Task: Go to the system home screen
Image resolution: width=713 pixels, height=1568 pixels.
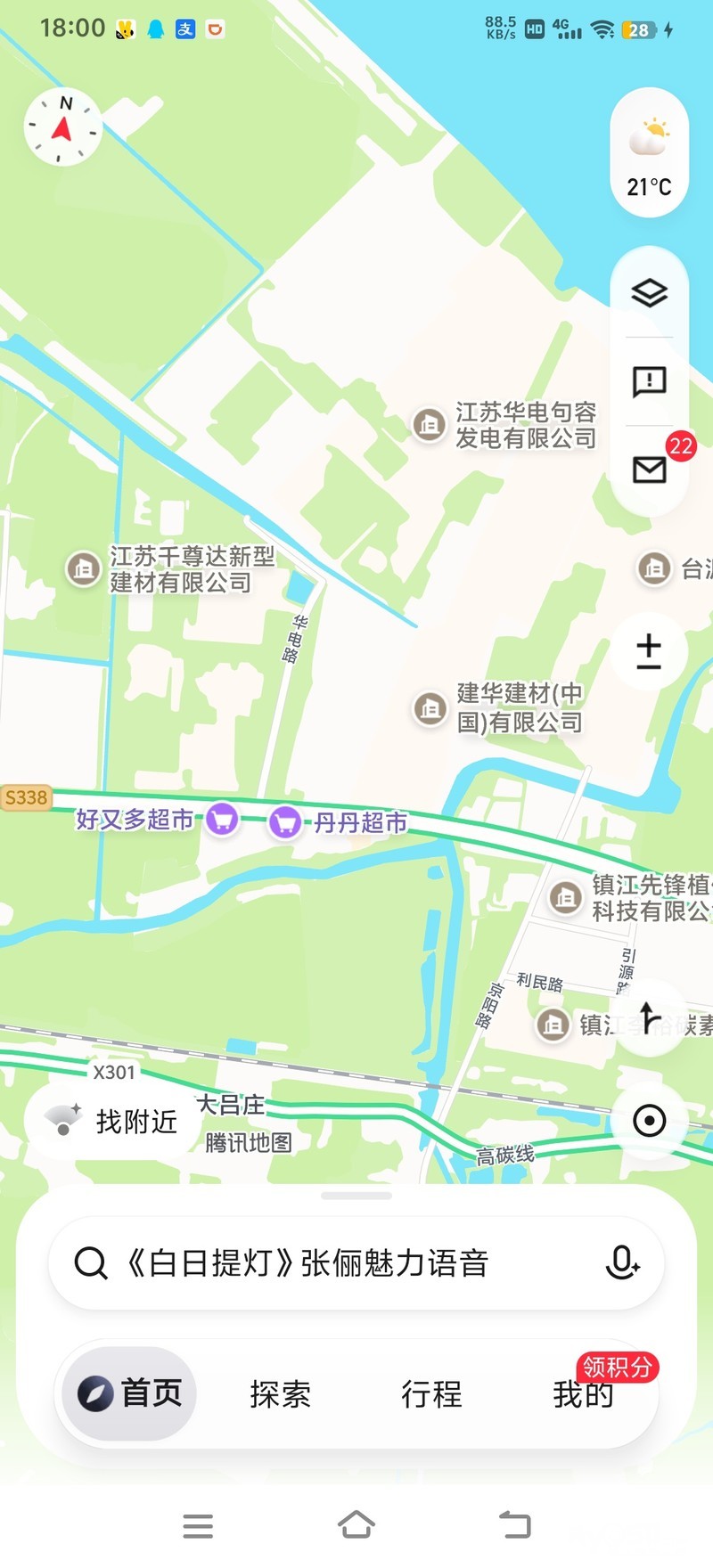Action: pos(356,1525)
